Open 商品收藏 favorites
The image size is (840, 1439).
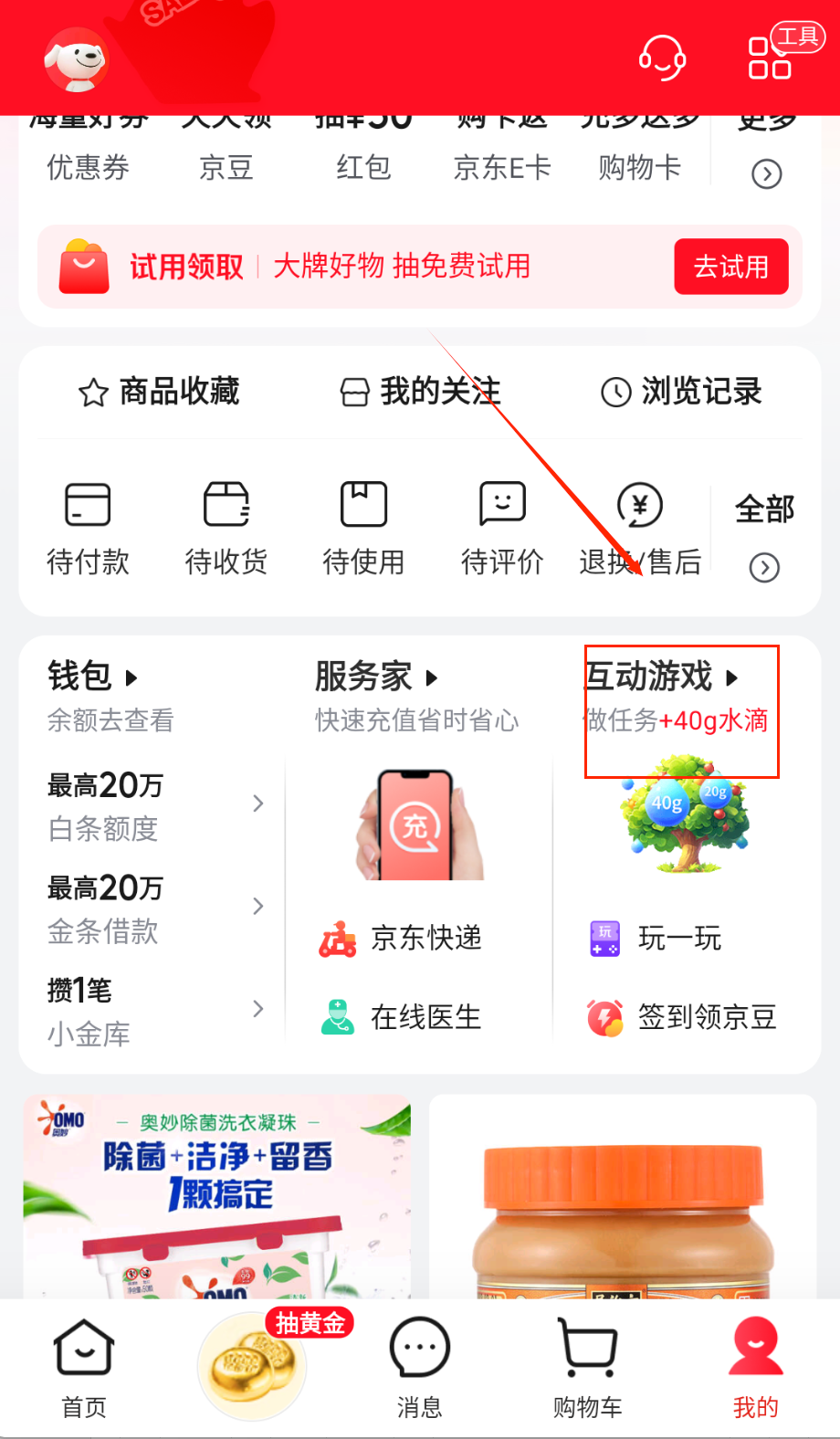159,392
